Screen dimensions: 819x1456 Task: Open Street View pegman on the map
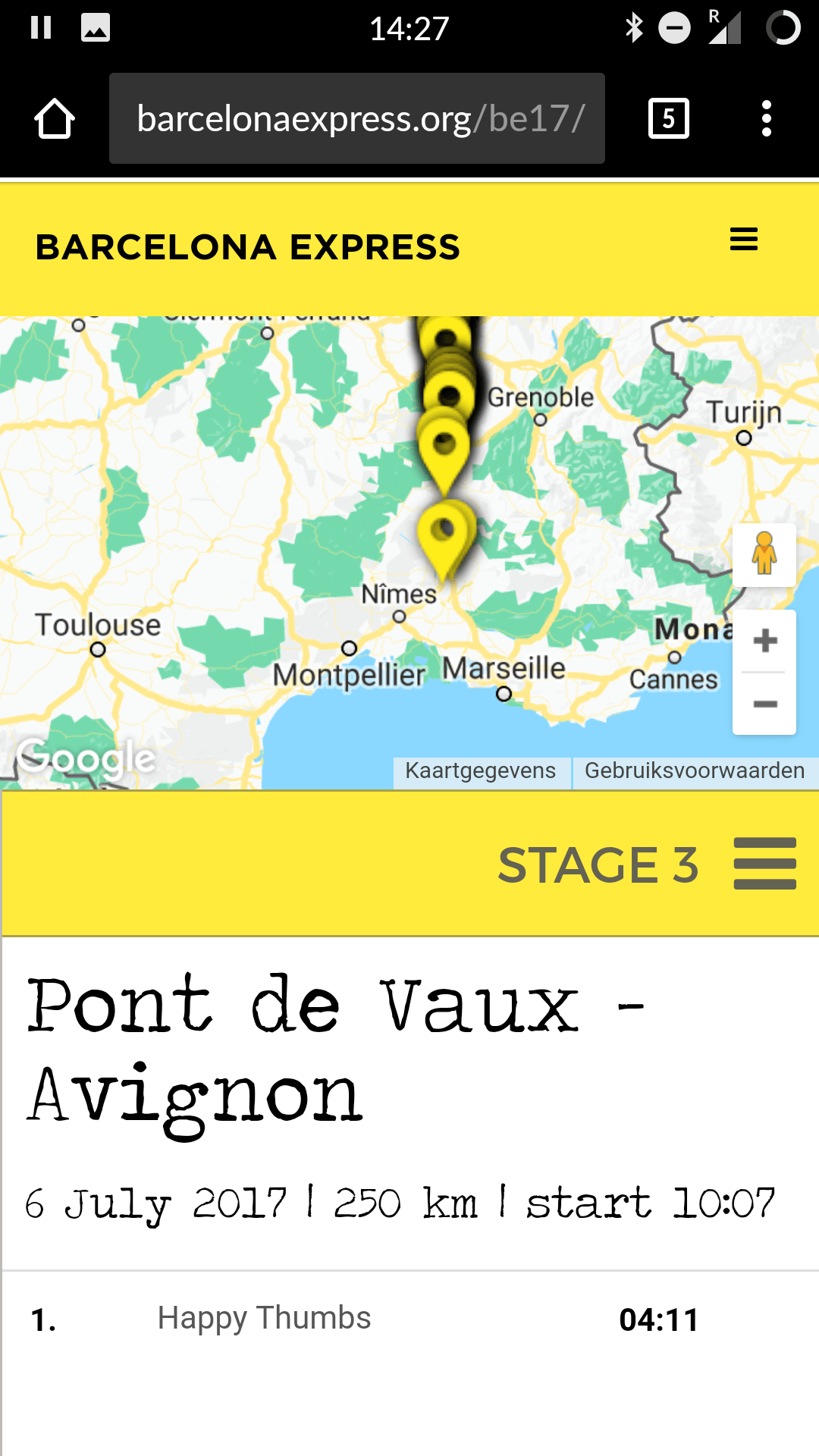(764, 554)
